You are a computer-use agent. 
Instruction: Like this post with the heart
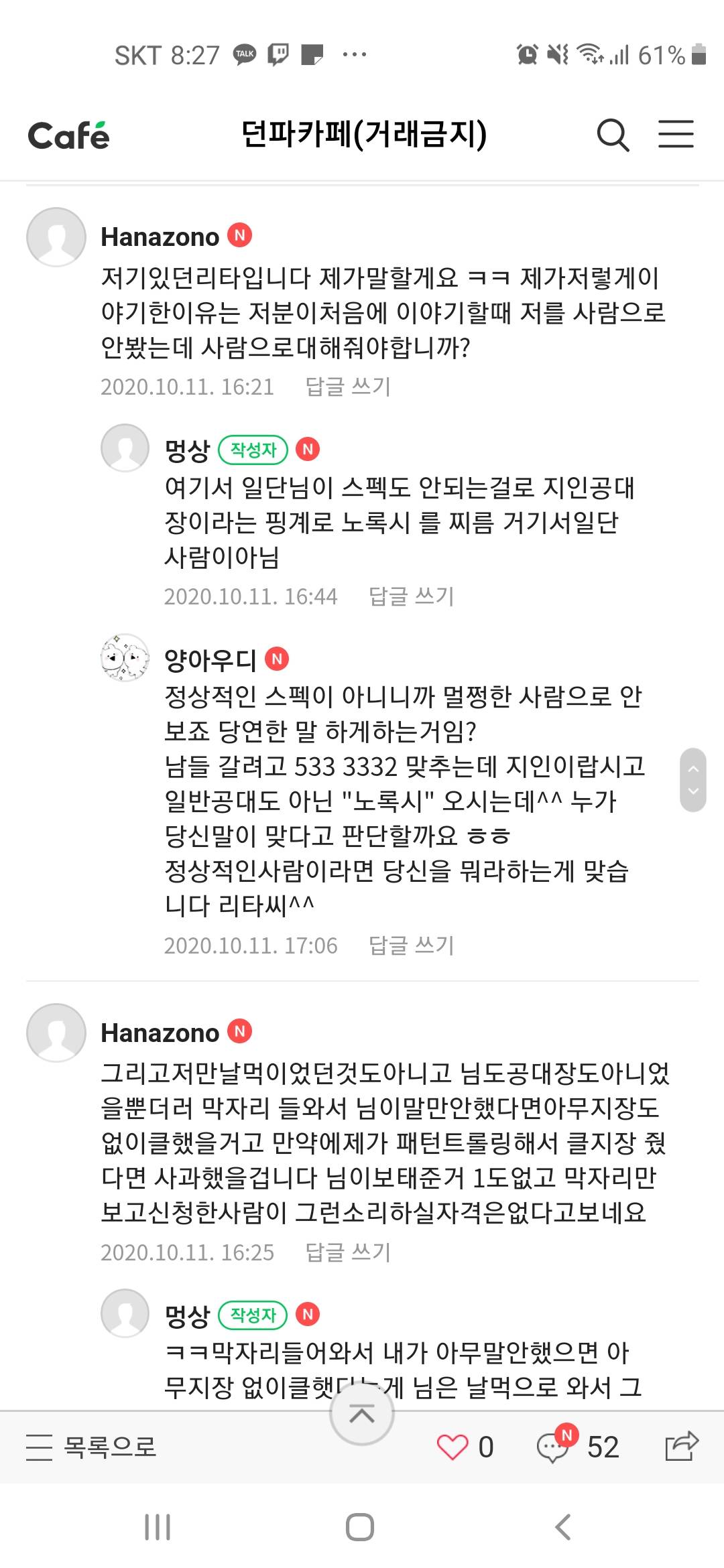452,1447
